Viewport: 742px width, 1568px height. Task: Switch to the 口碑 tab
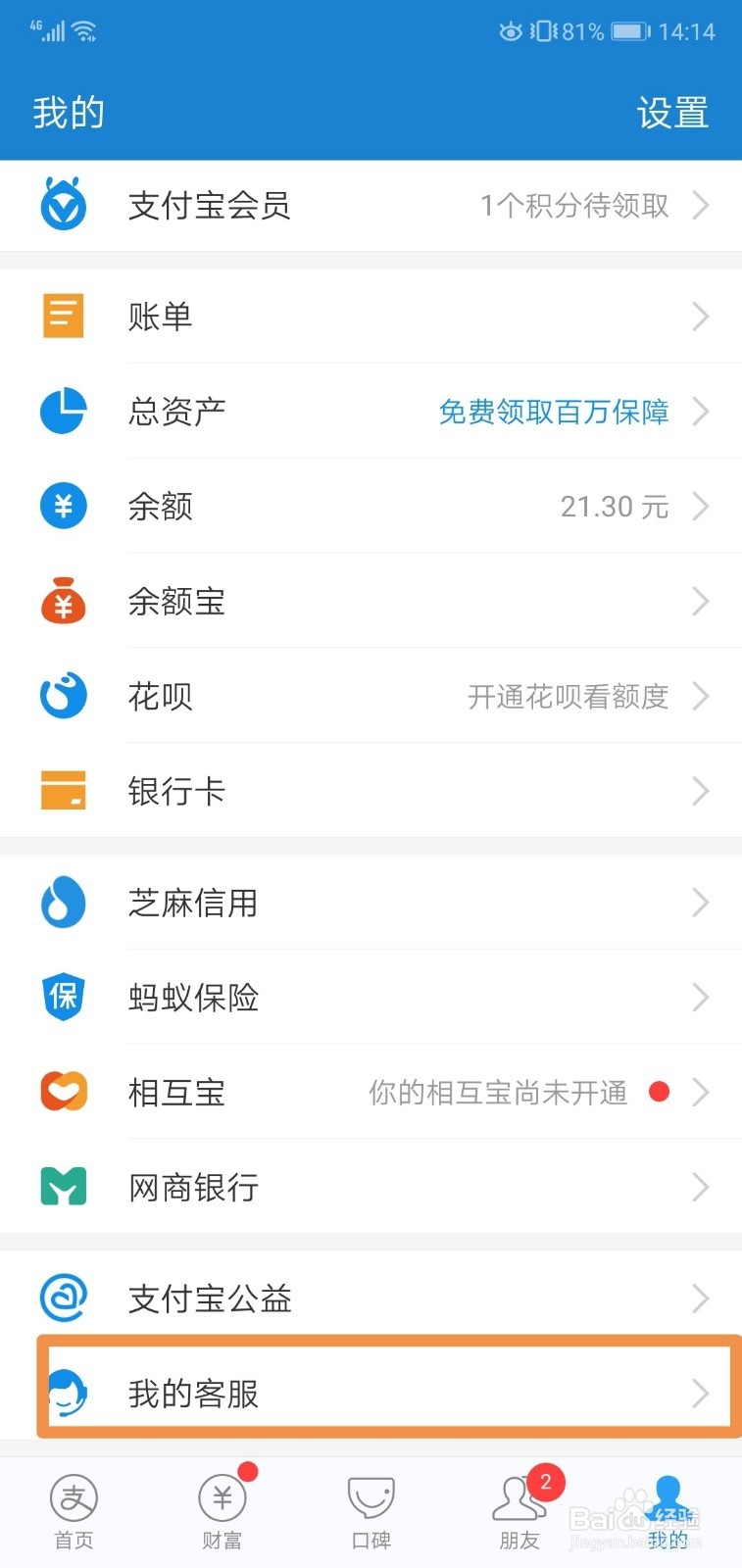tap(371, 1512)
